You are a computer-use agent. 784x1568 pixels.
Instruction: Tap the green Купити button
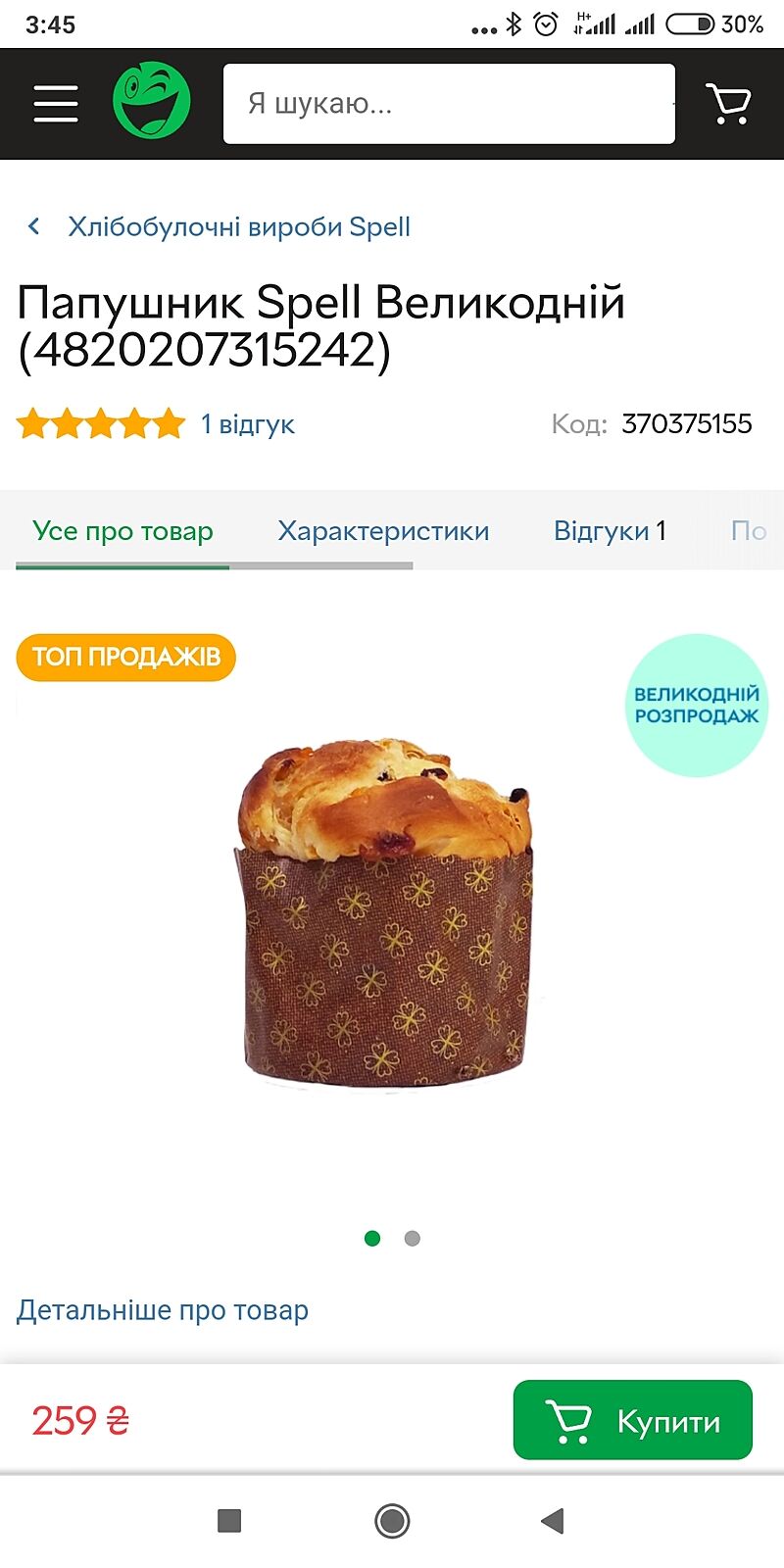pyautogui.click(x=632, y=1420)
